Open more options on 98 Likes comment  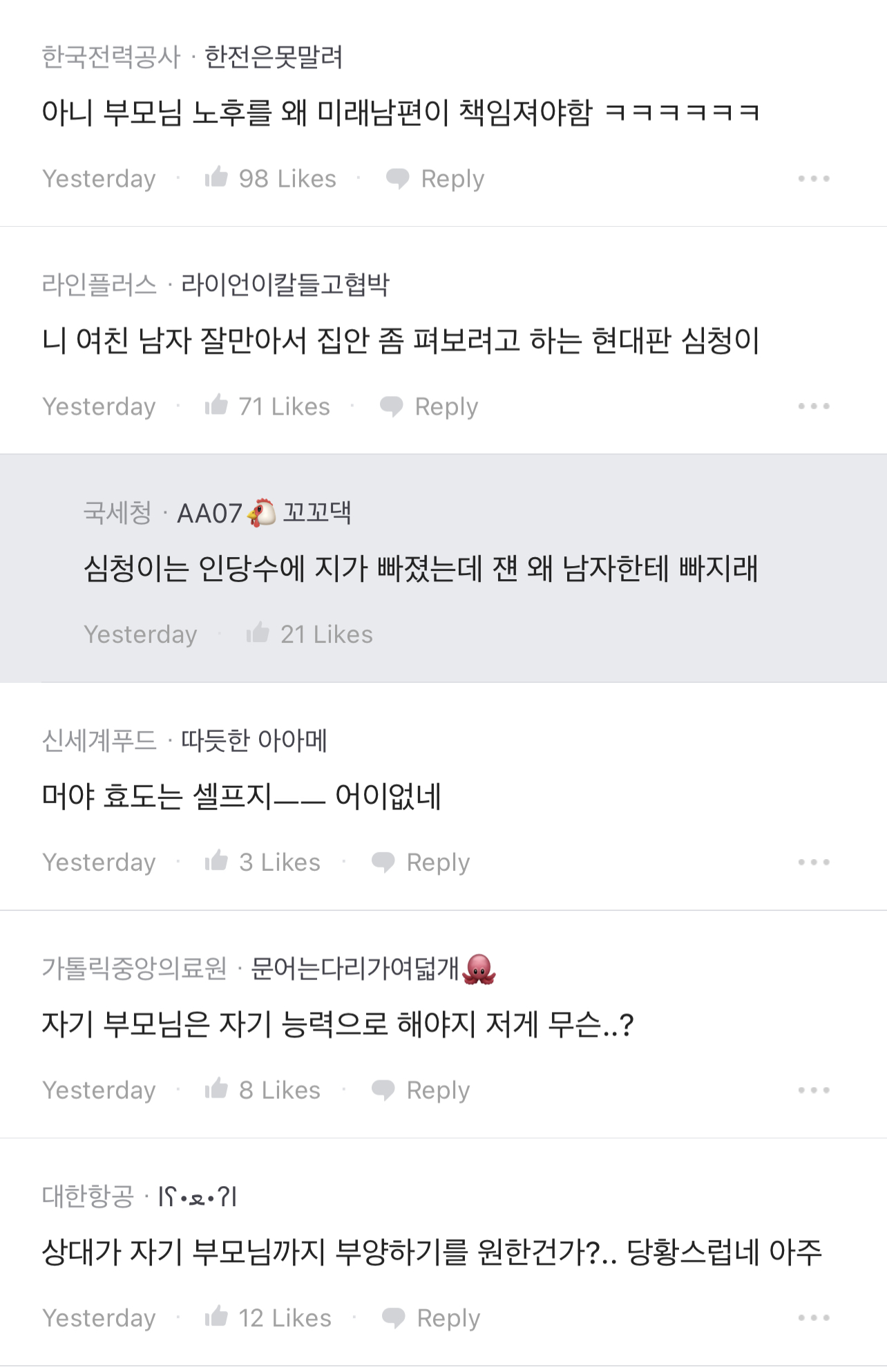(x=813, y=178)
